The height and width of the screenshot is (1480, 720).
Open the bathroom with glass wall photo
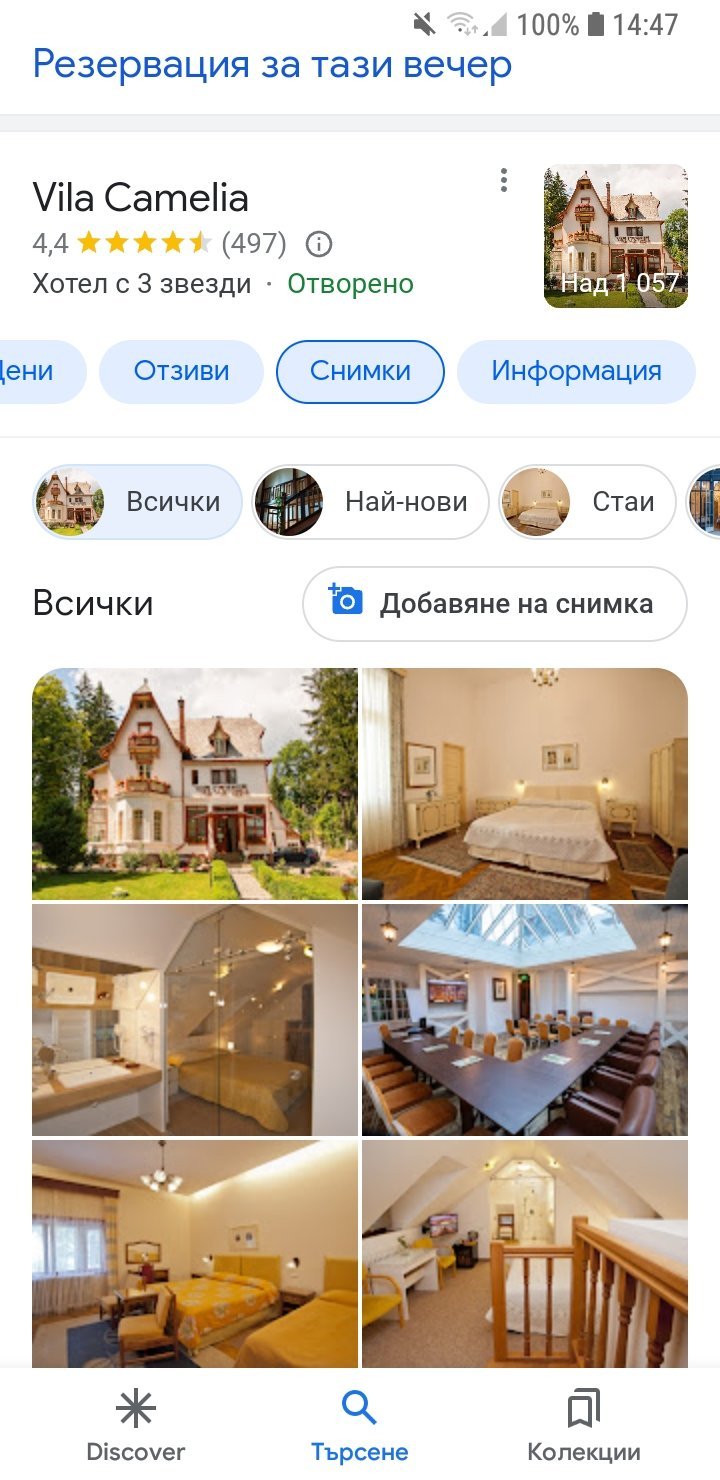click(x=195, y=1020)
